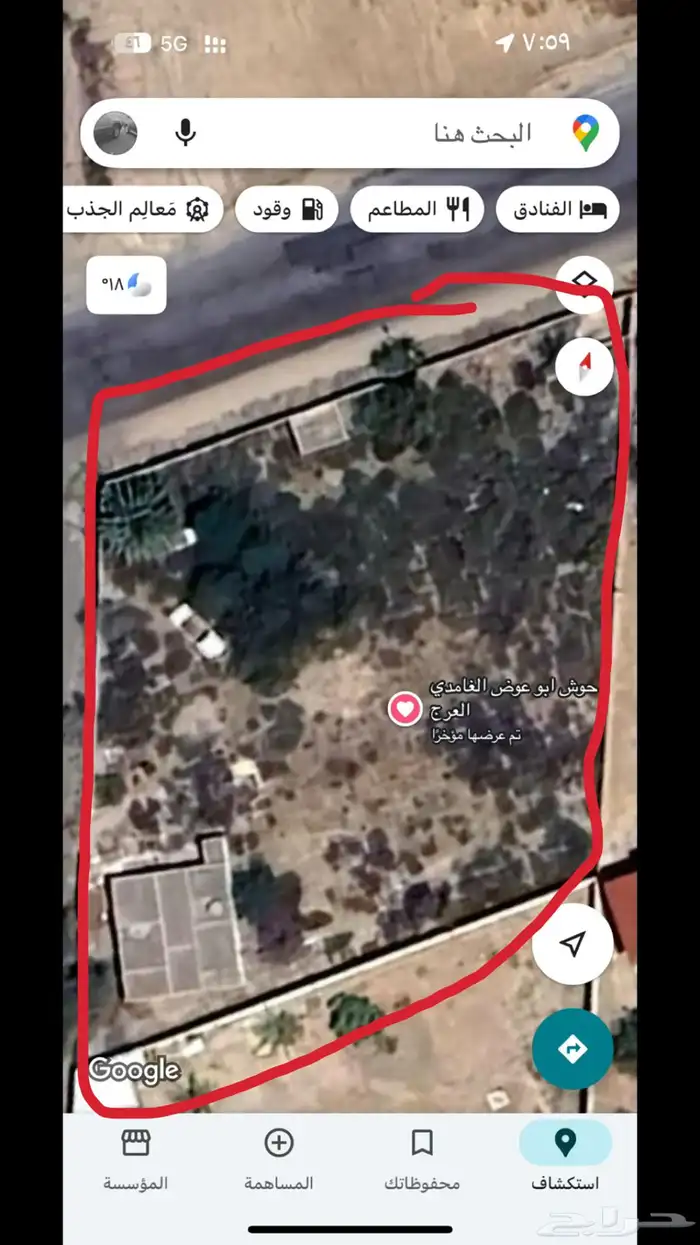Select the المطاعم (restaurants) chip
The height and width of the screenshot is (1245, 700).
tap(417, 209)
